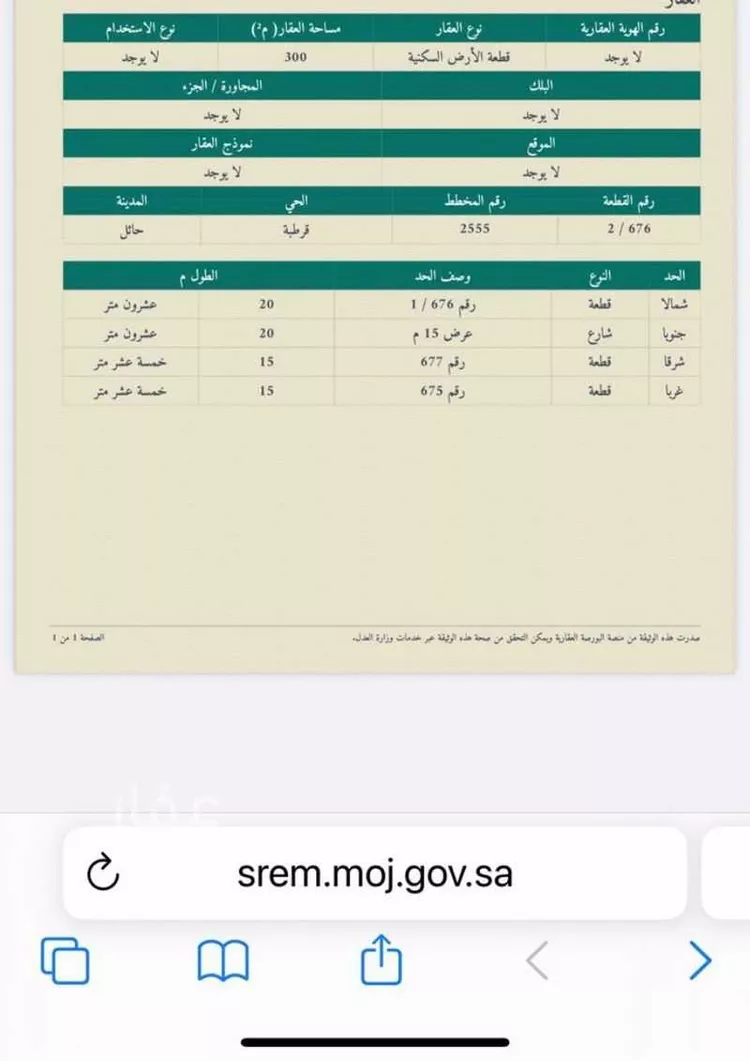Select the شمالا boundary row

[676, 304]
